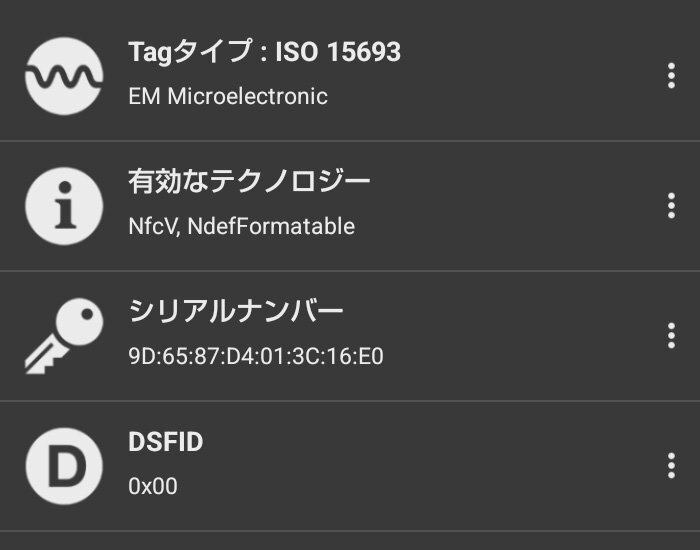Open overflow menu for DSFID row
This screenshot has width=700, height=550.
click(x=670, y=465)
